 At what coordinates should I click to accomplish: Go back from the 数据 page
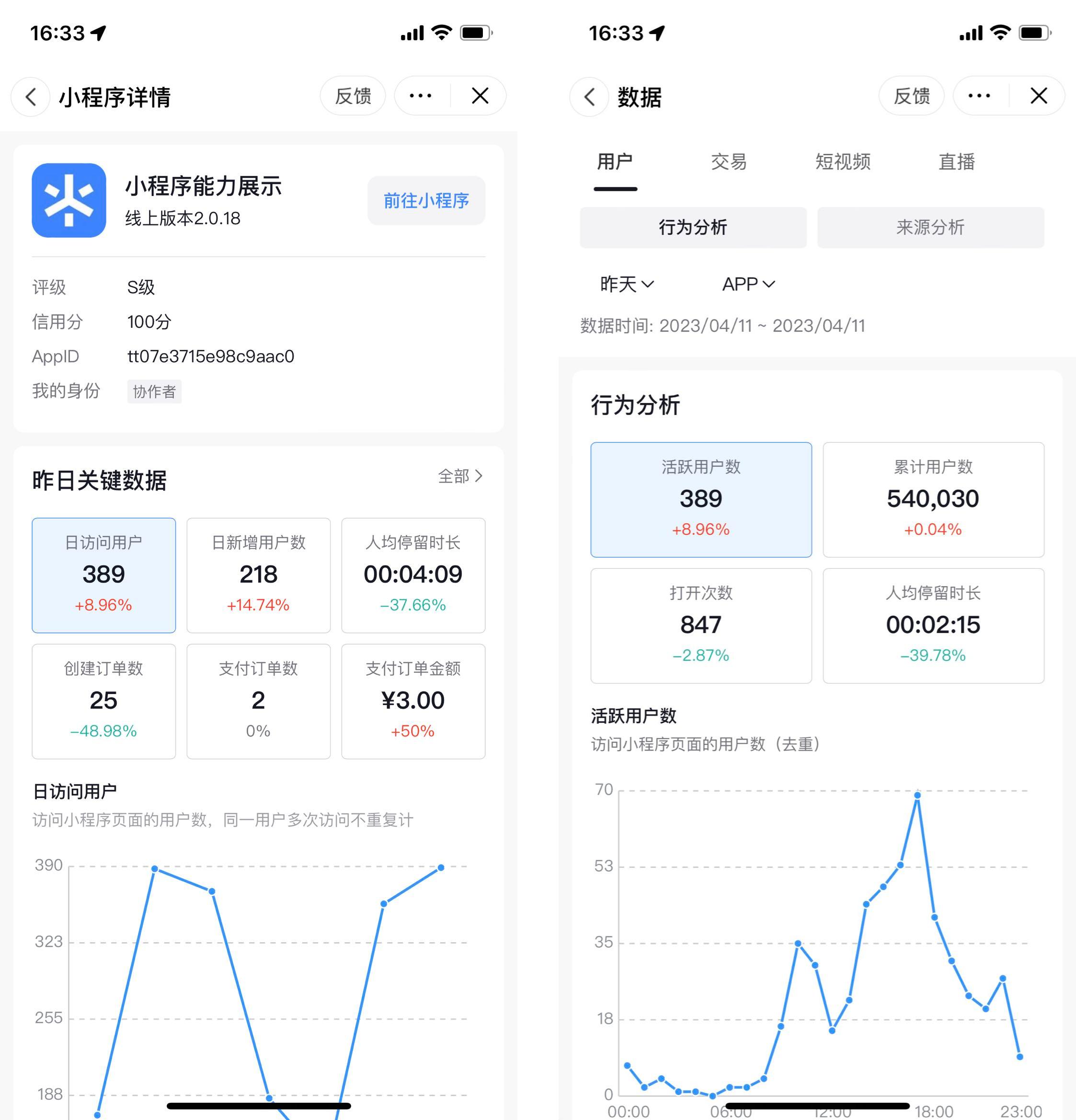pos(589,97)
